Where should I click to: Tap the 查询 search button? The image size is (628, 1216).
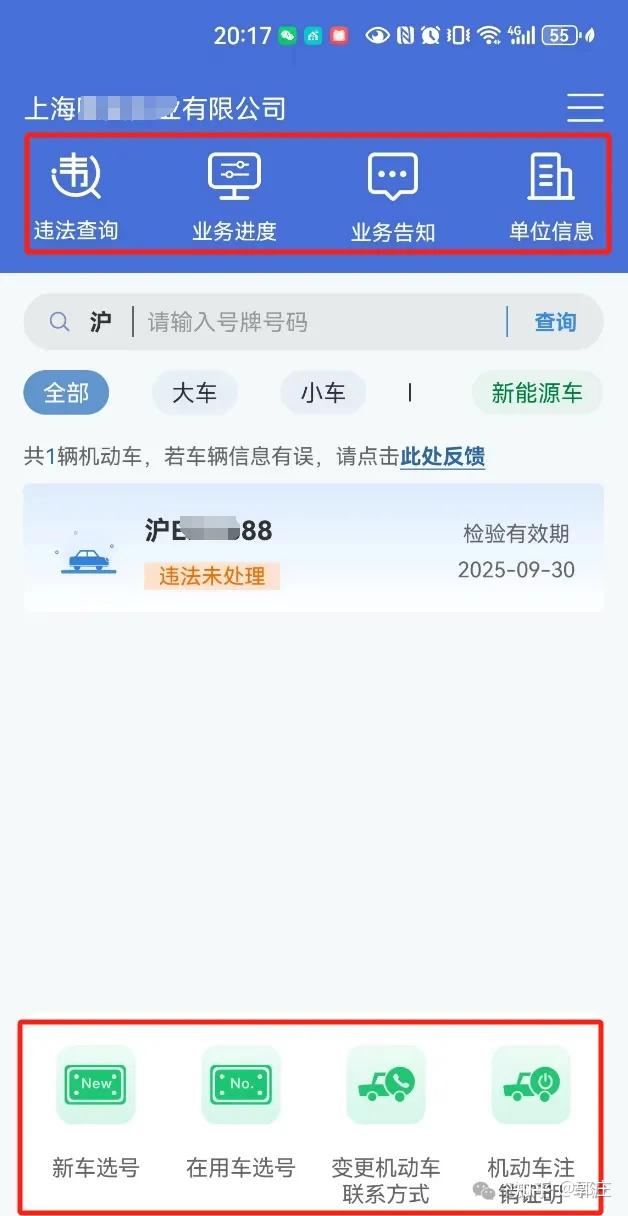(555, 322)
